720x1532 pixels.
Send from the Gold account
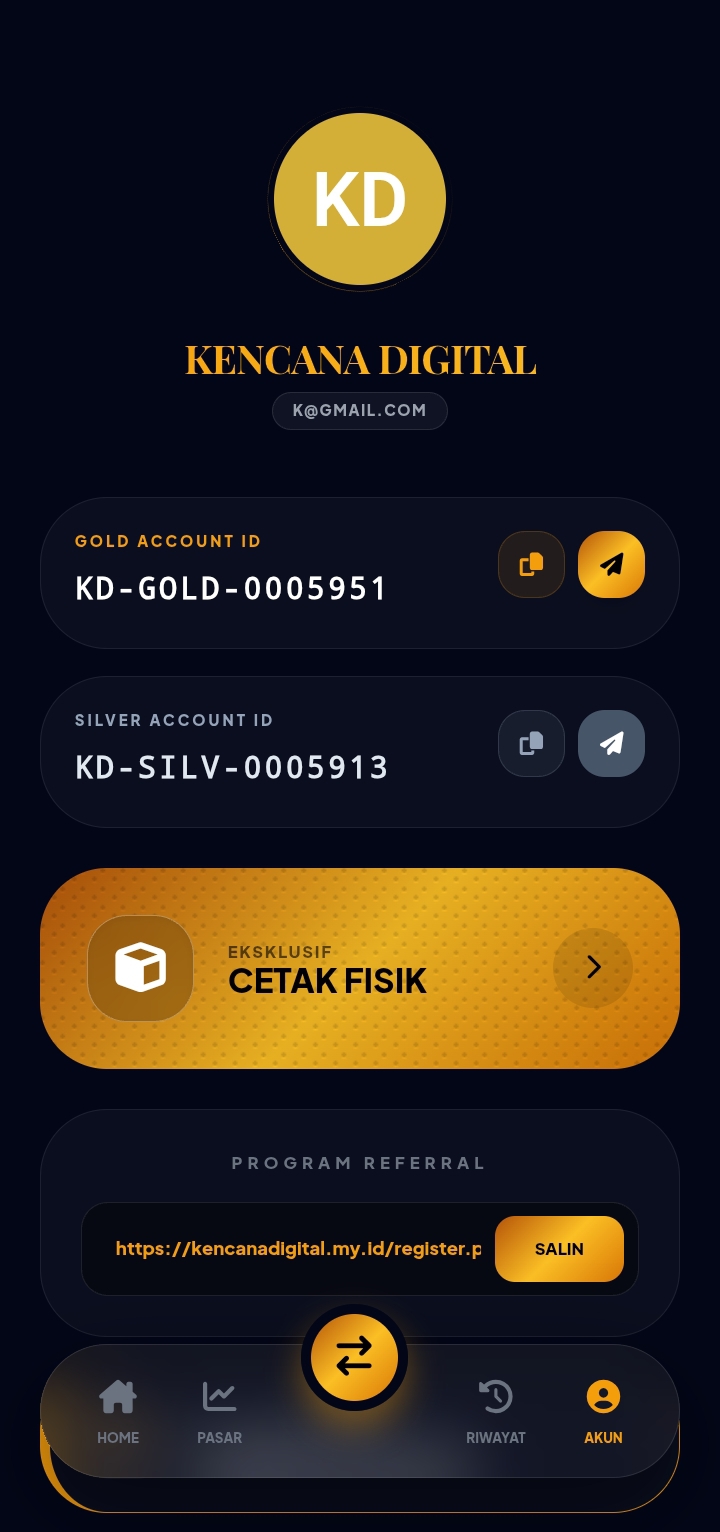coord(611,565)
